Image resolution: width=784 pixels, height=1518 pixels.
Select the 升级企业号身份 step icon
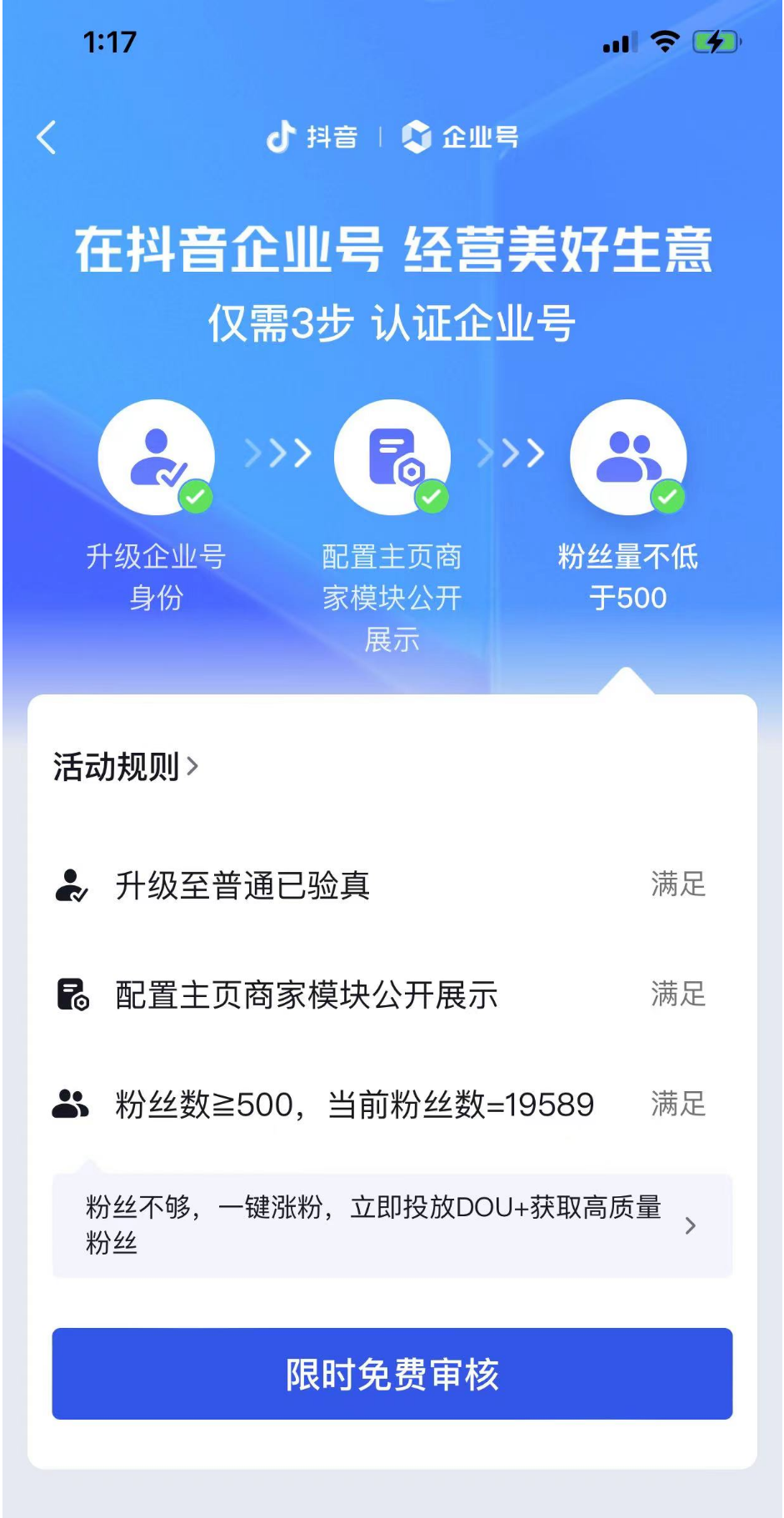tap(157, 457)
